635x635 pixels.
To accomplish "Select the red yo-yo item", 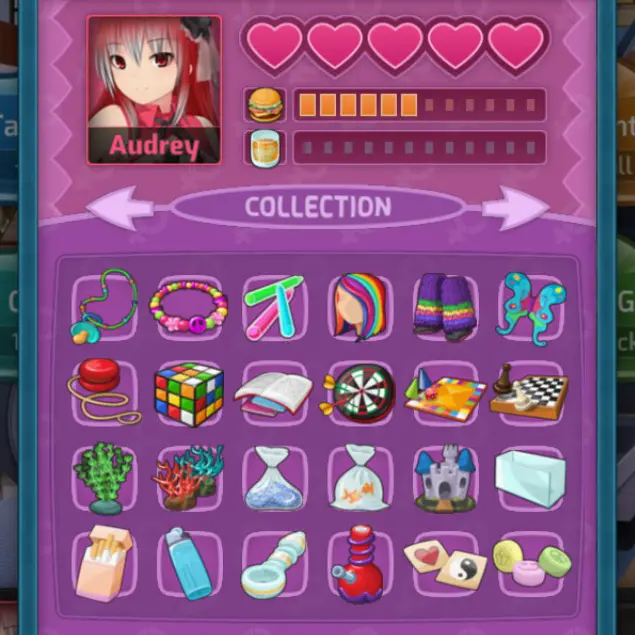I will pyautogui.click(x=102, y=393).
